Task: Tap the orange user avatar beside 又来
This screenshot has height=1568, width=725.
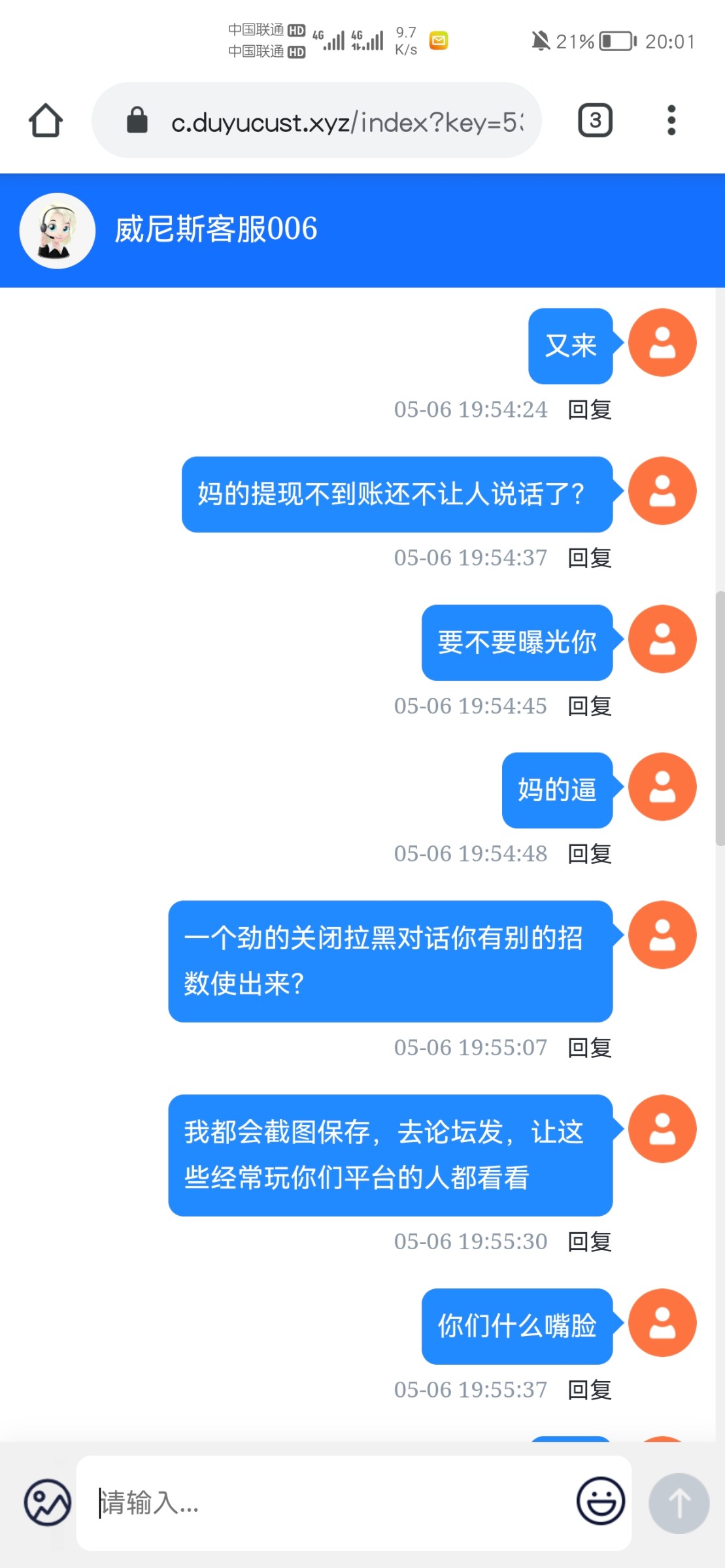Action: click(x=662, y=342)
